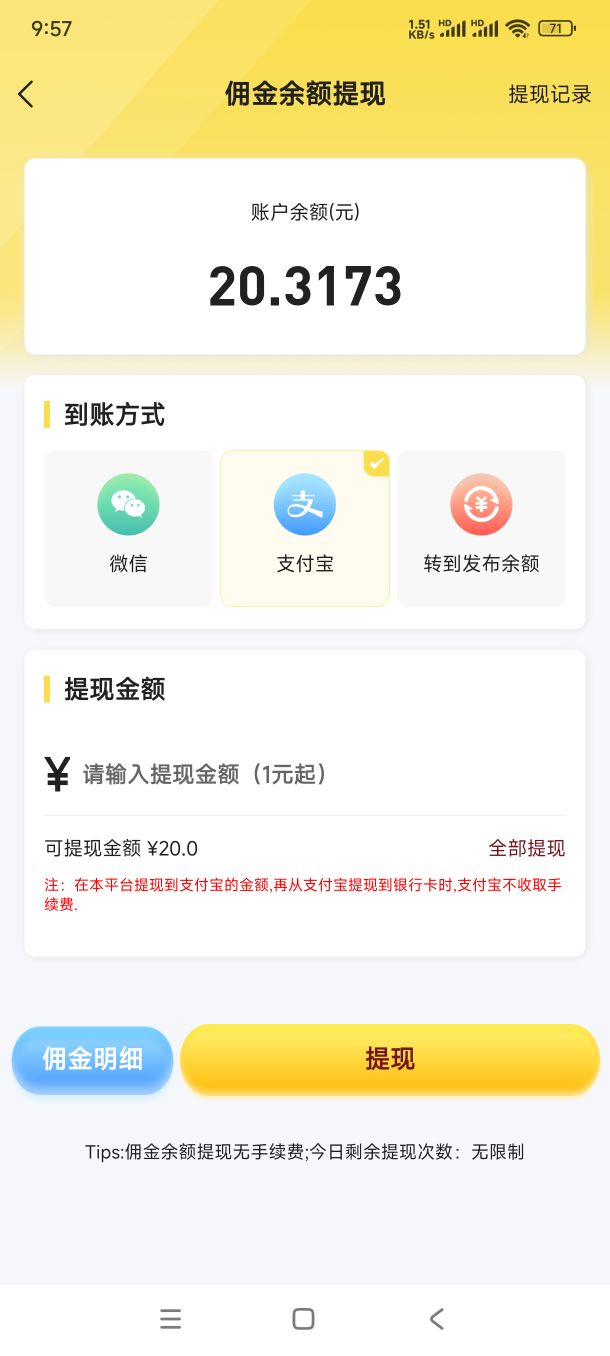Tap the yellow 提现 button
This screenshot has width=610, height=1356.
390,1060
